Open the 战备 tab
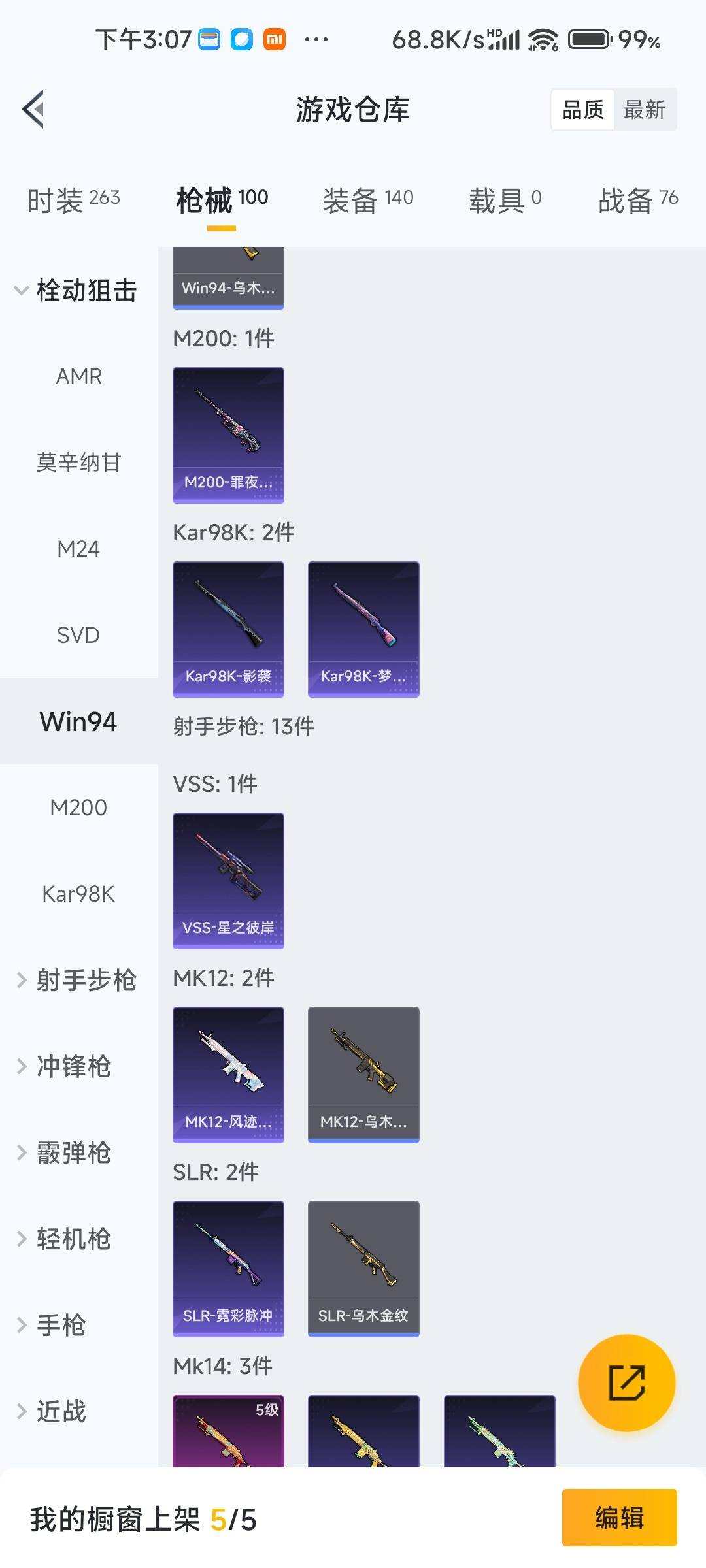The image size is (706, 1568). (637, 201)
